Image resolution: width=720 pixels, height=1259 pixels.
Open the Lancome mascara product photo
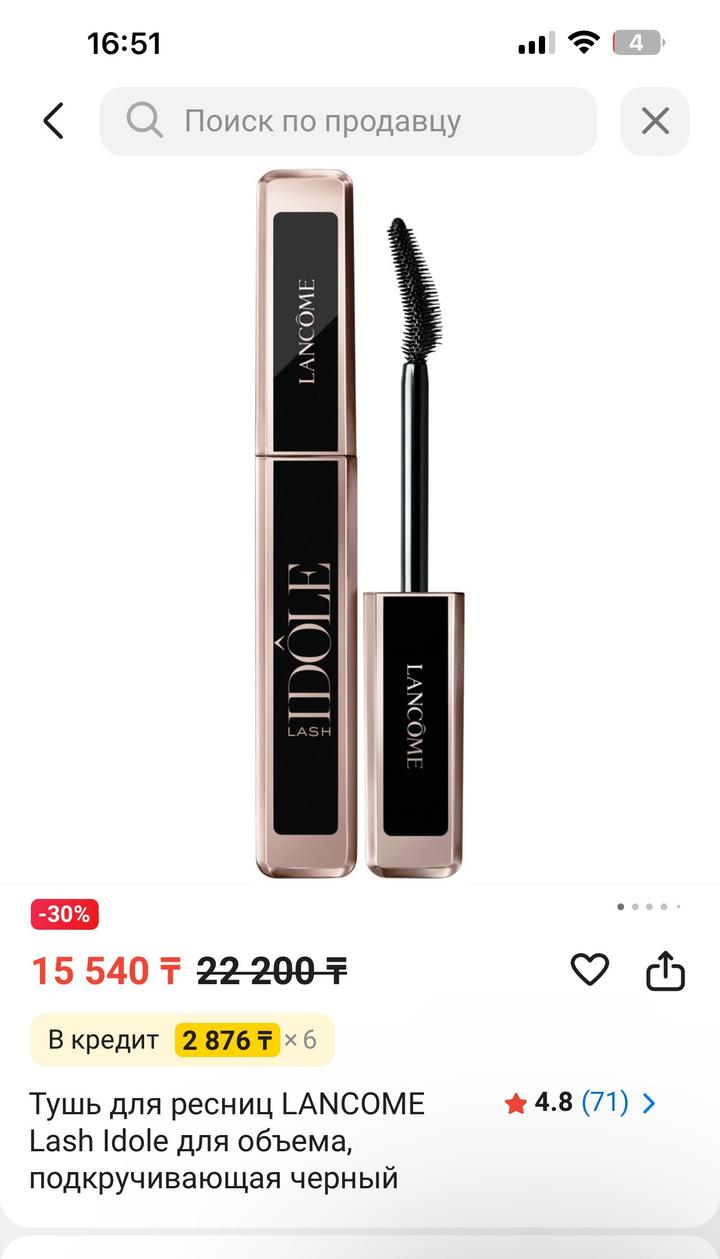(x=360, y=520)
